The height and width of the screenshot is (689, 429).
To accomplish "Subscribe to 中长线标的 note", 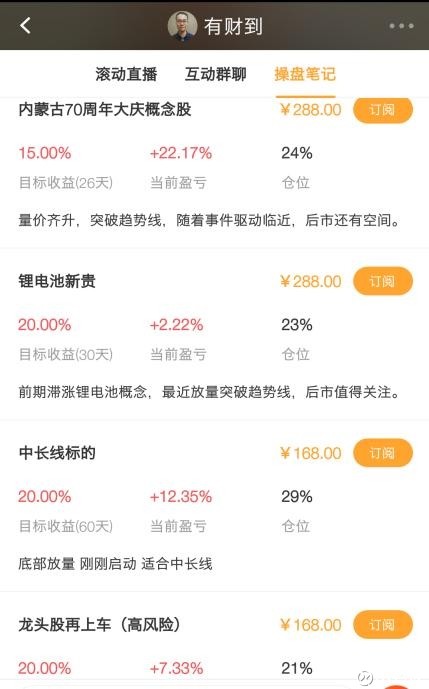I will (x=383, y=453).
